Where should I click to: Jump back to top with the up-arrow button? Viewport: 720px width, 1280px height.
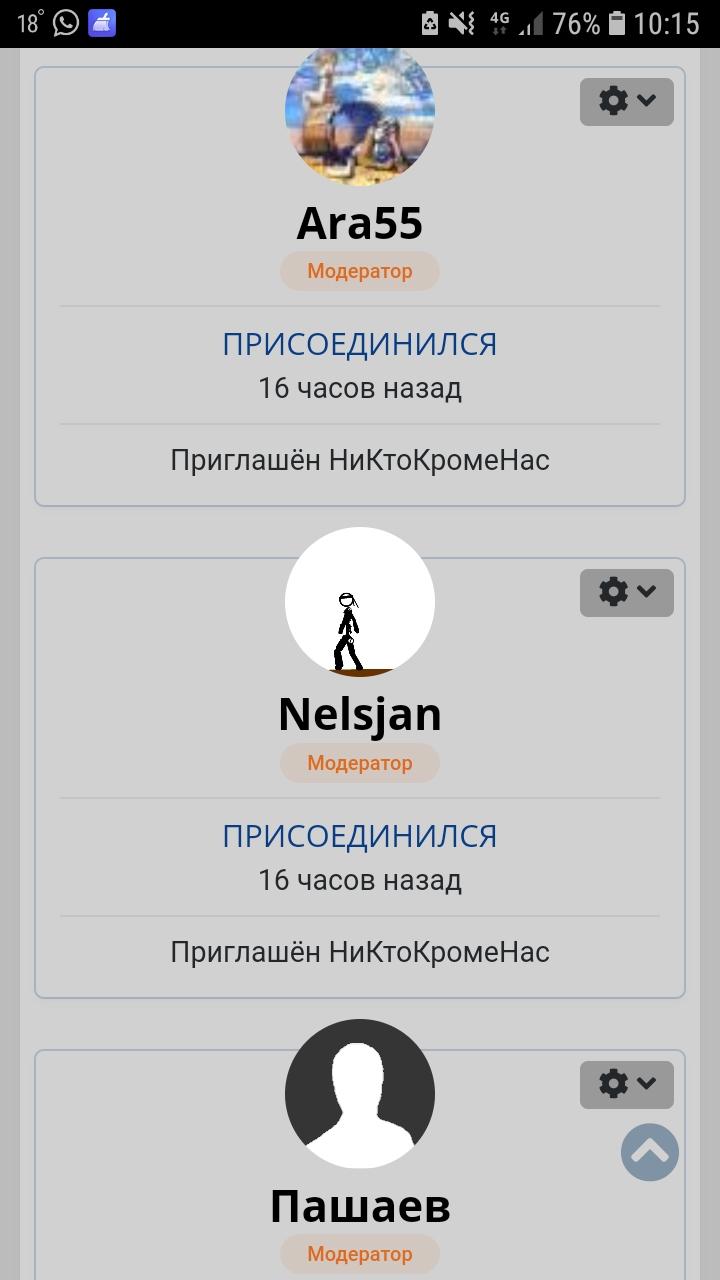coord(650,1152)
